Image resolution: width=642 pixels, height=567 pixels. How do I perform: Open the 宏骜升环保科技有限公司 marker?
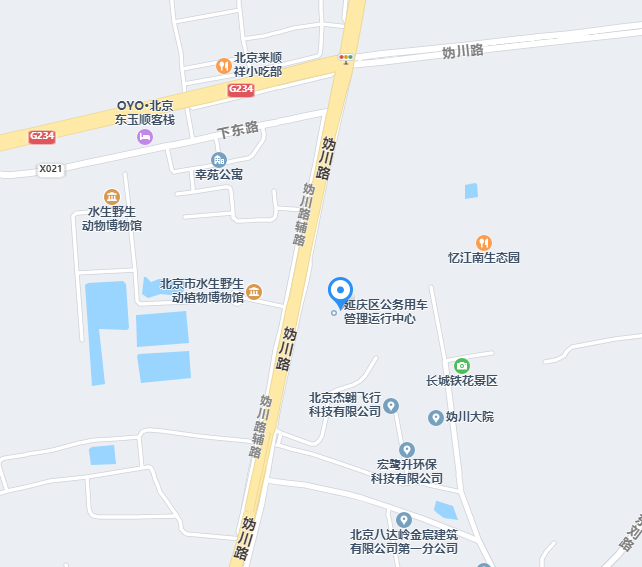[406, 450]
